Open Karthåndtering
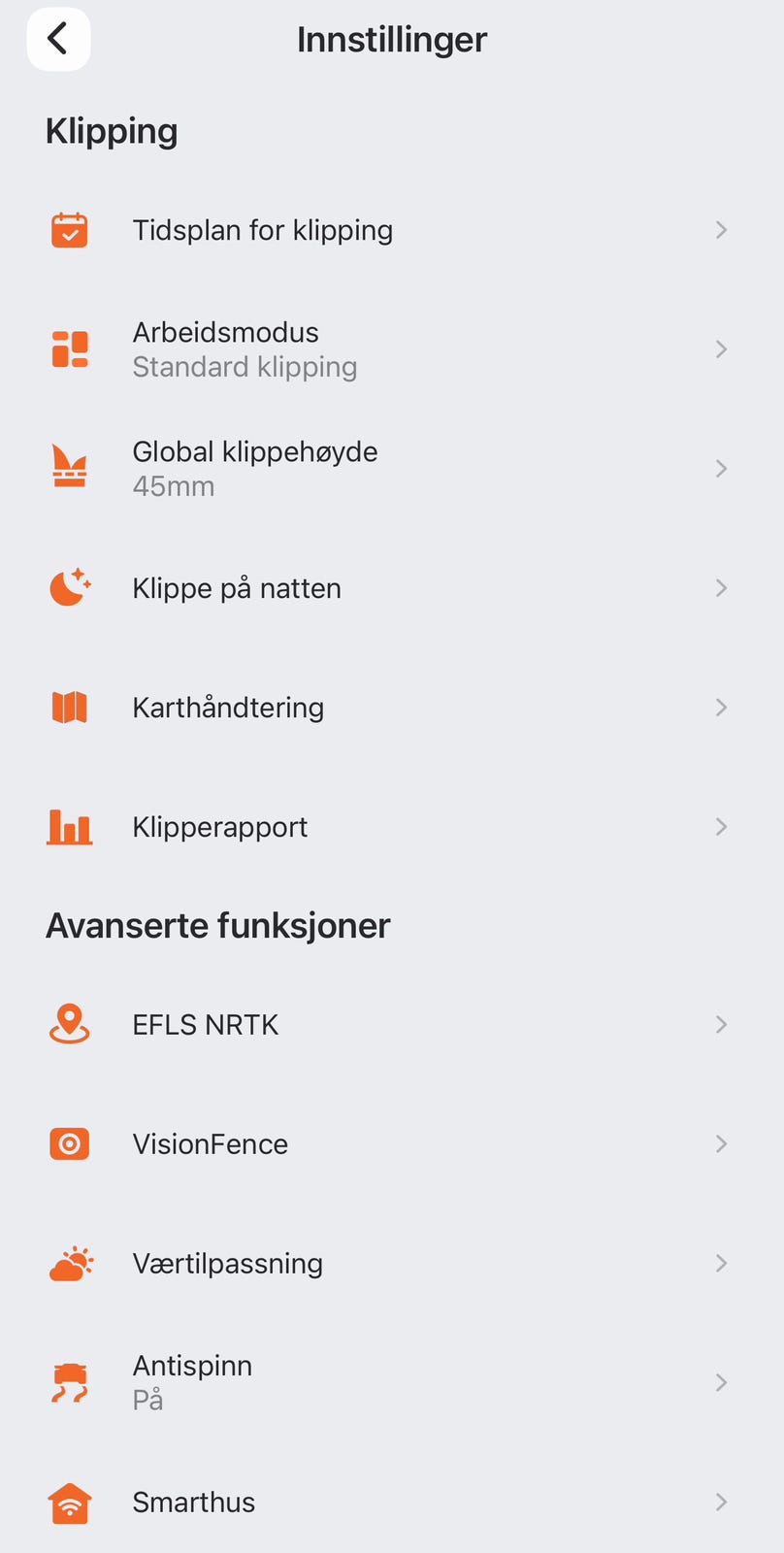Screen dimensions: 784x1553 tap(392, 708)
